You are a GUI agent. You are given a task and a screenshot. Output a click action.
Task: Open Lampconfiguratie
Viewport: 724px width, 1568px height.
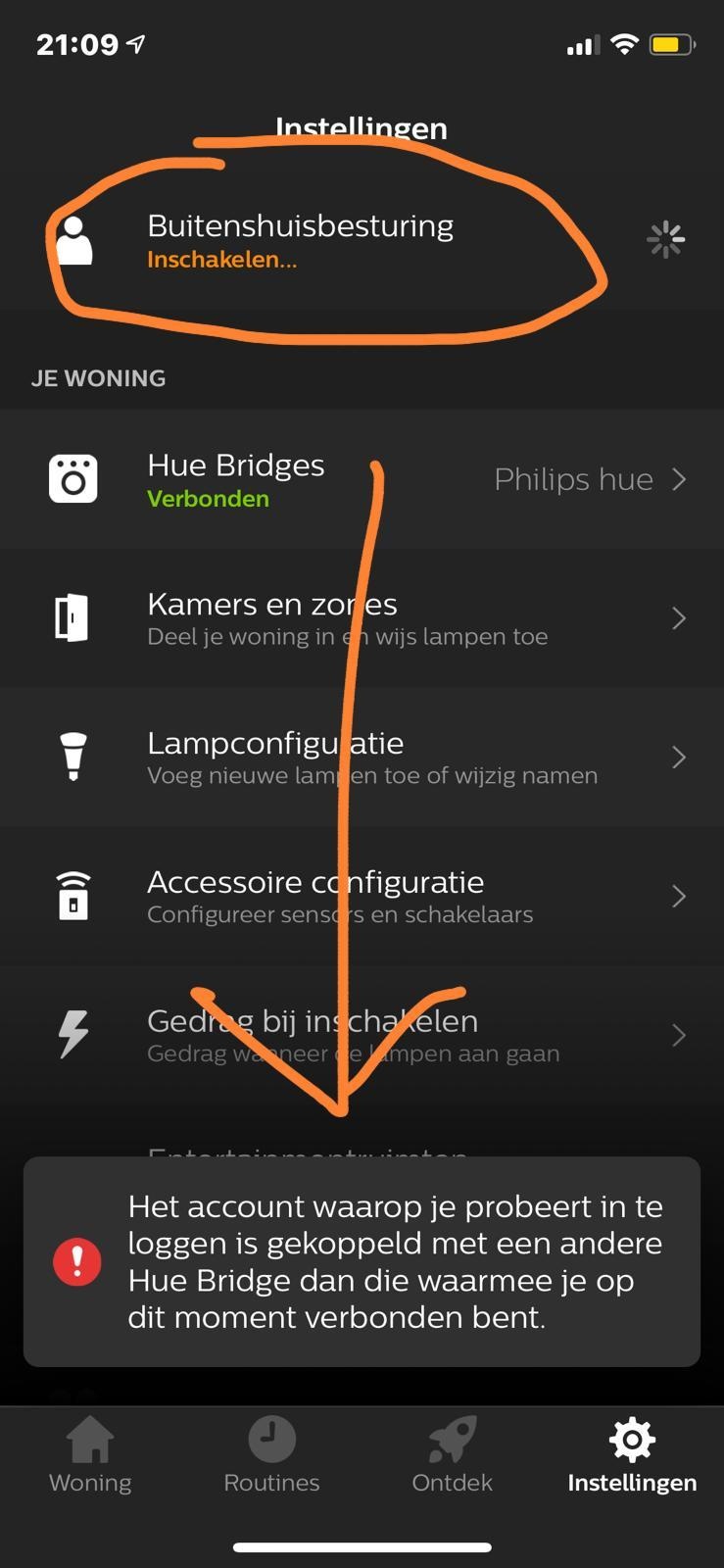pos(362,758)
